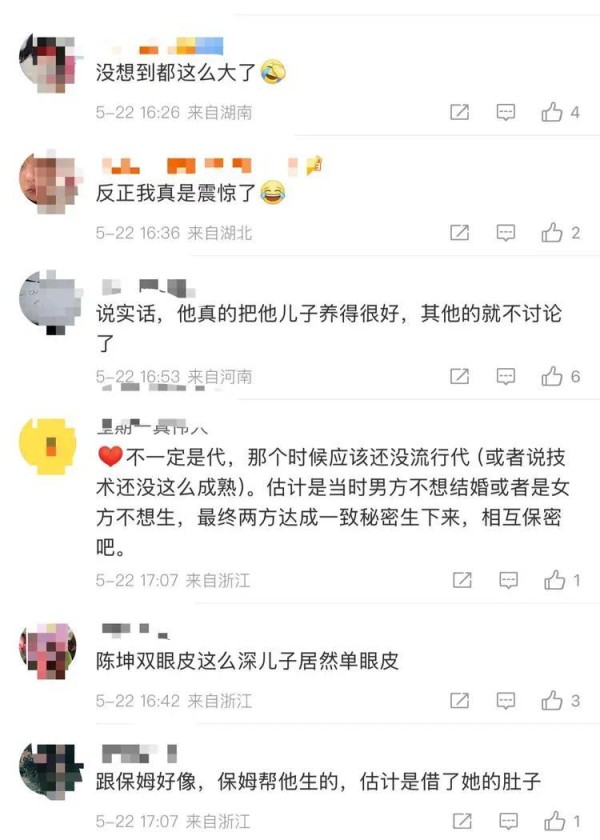Open avatar of 反正我真是震惊了 commenter
The height and width of the screenshot is (840, 600).
coord(48,179)
